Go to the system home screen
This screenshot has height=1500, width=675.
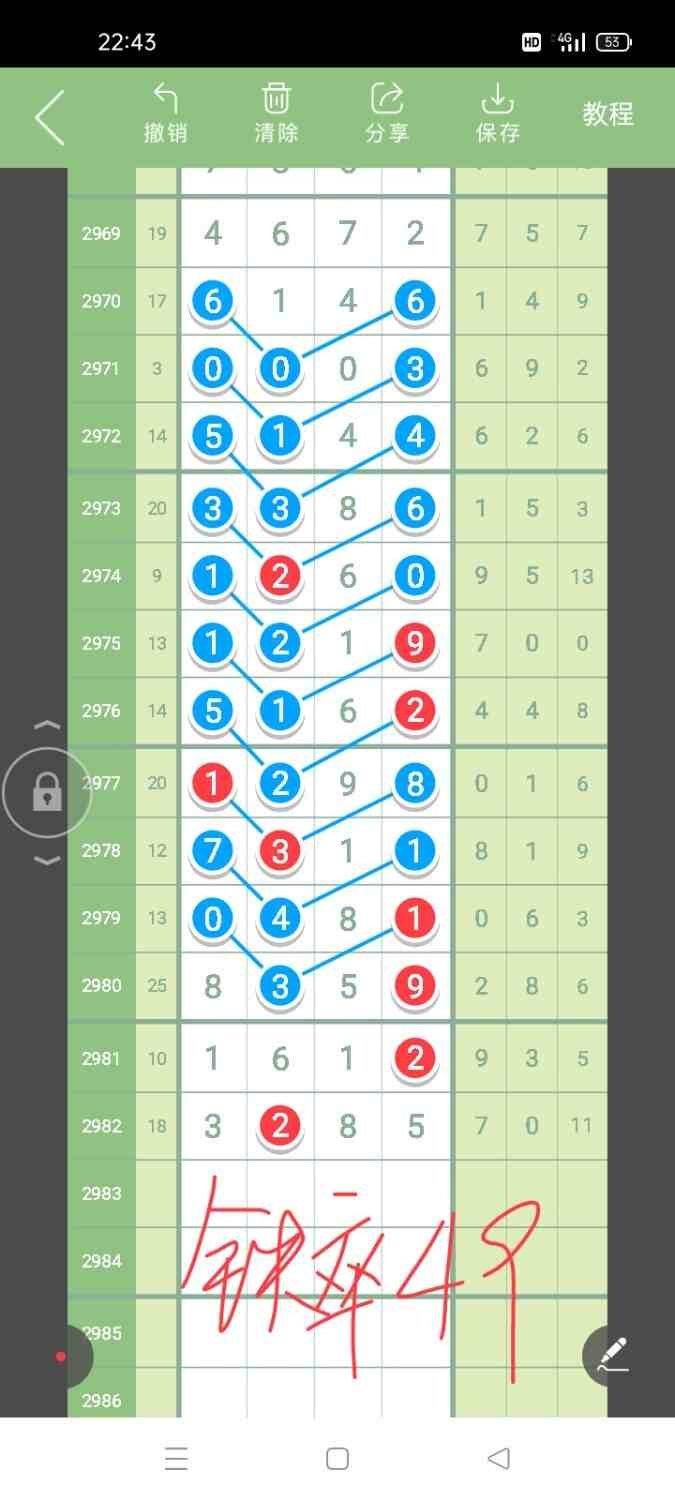[x=338, y=1459]
